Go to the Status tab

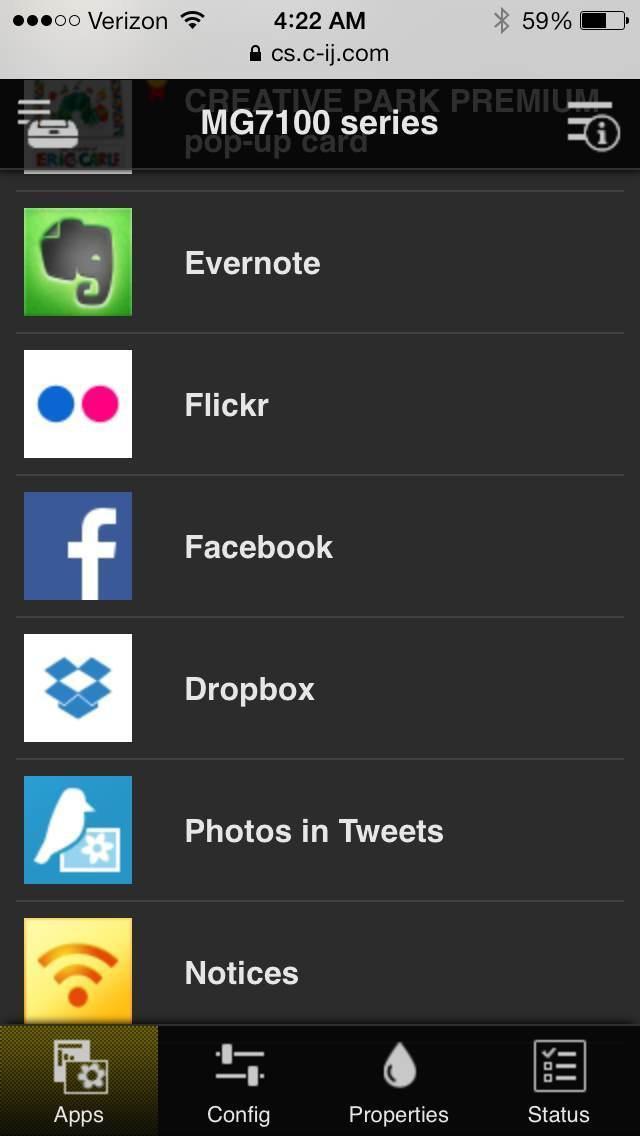[x=559, y=1081]
